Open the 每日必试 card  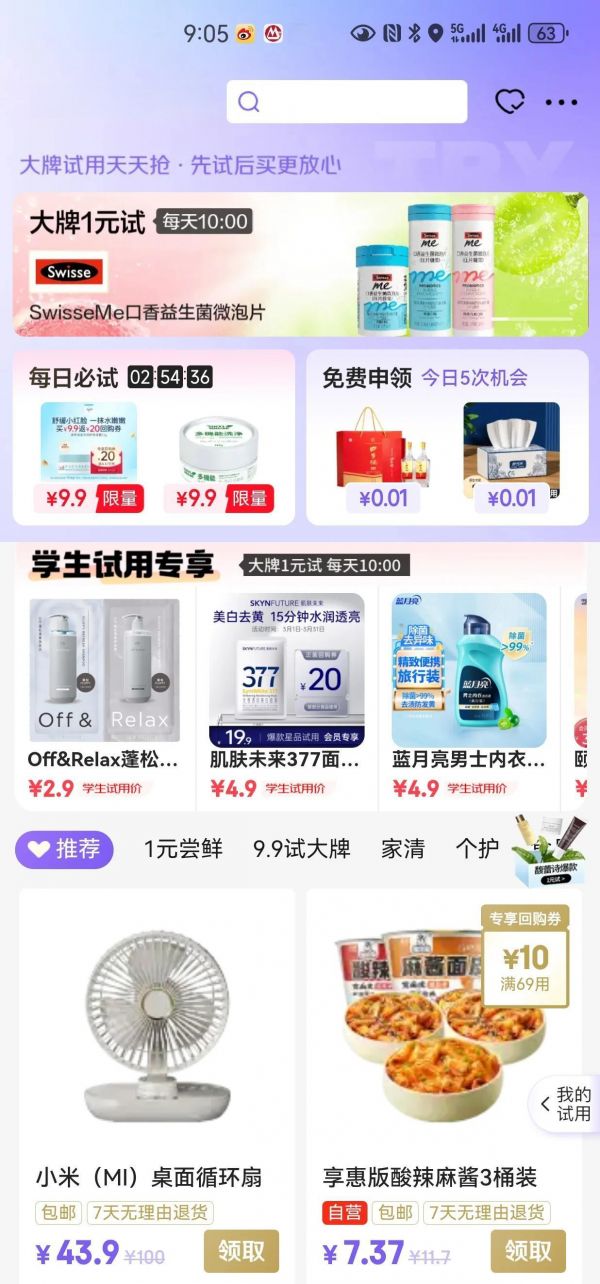(x=153, y=437)
